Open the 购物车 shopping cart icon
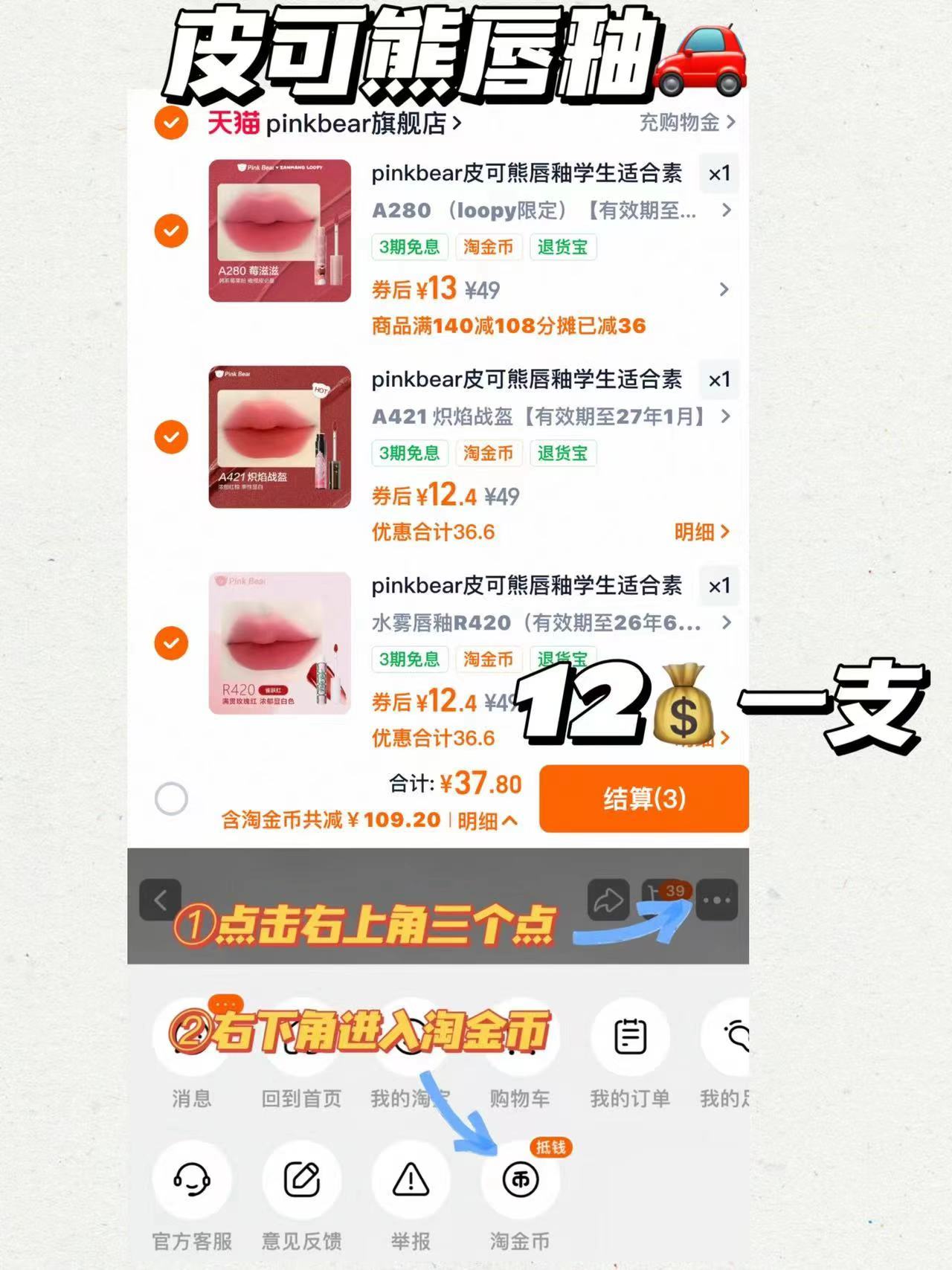952x1270 pixels. 519,1036
